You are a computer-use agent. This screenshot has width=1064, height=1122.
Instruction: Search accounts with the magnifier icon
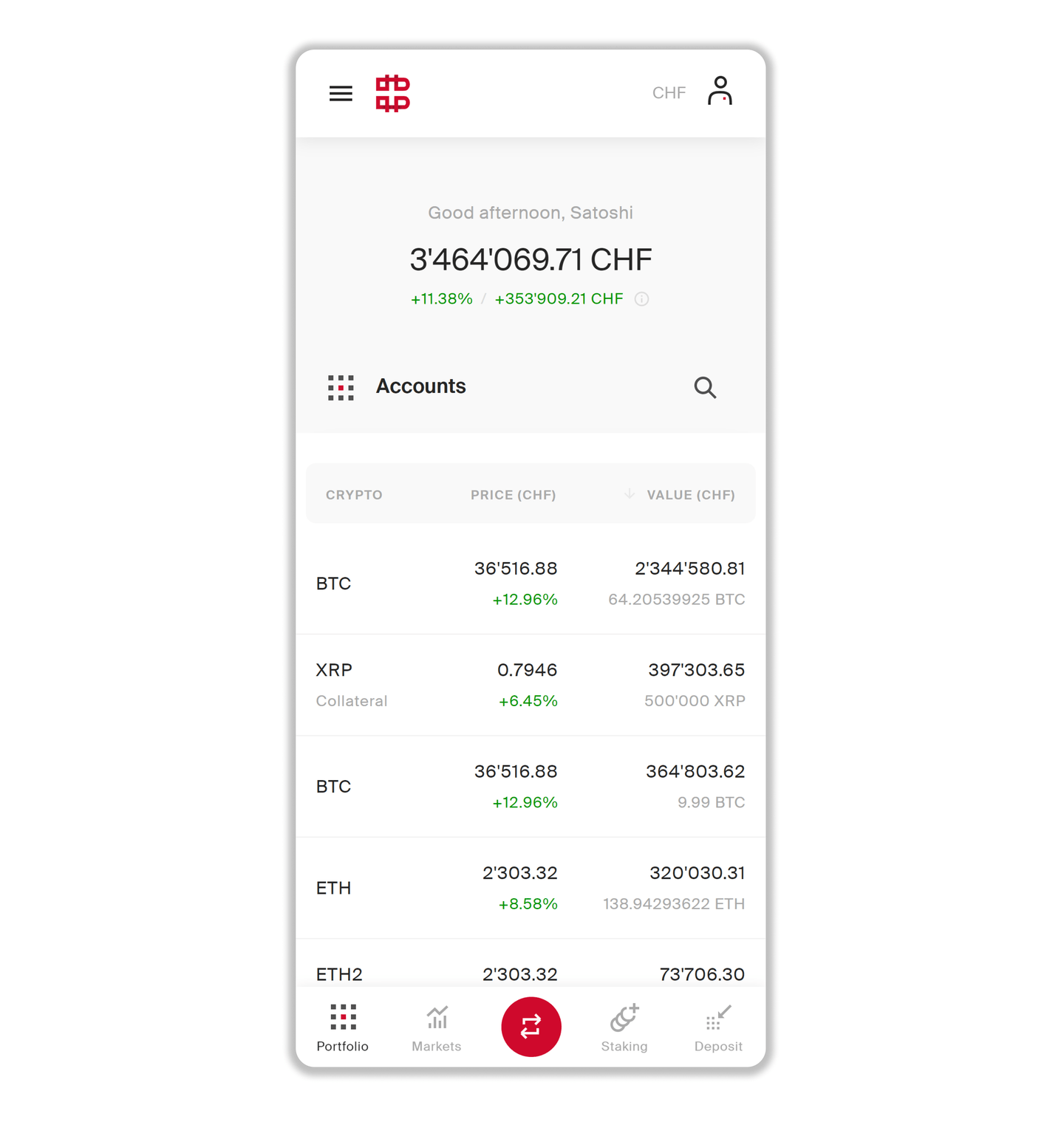point(705,387)
